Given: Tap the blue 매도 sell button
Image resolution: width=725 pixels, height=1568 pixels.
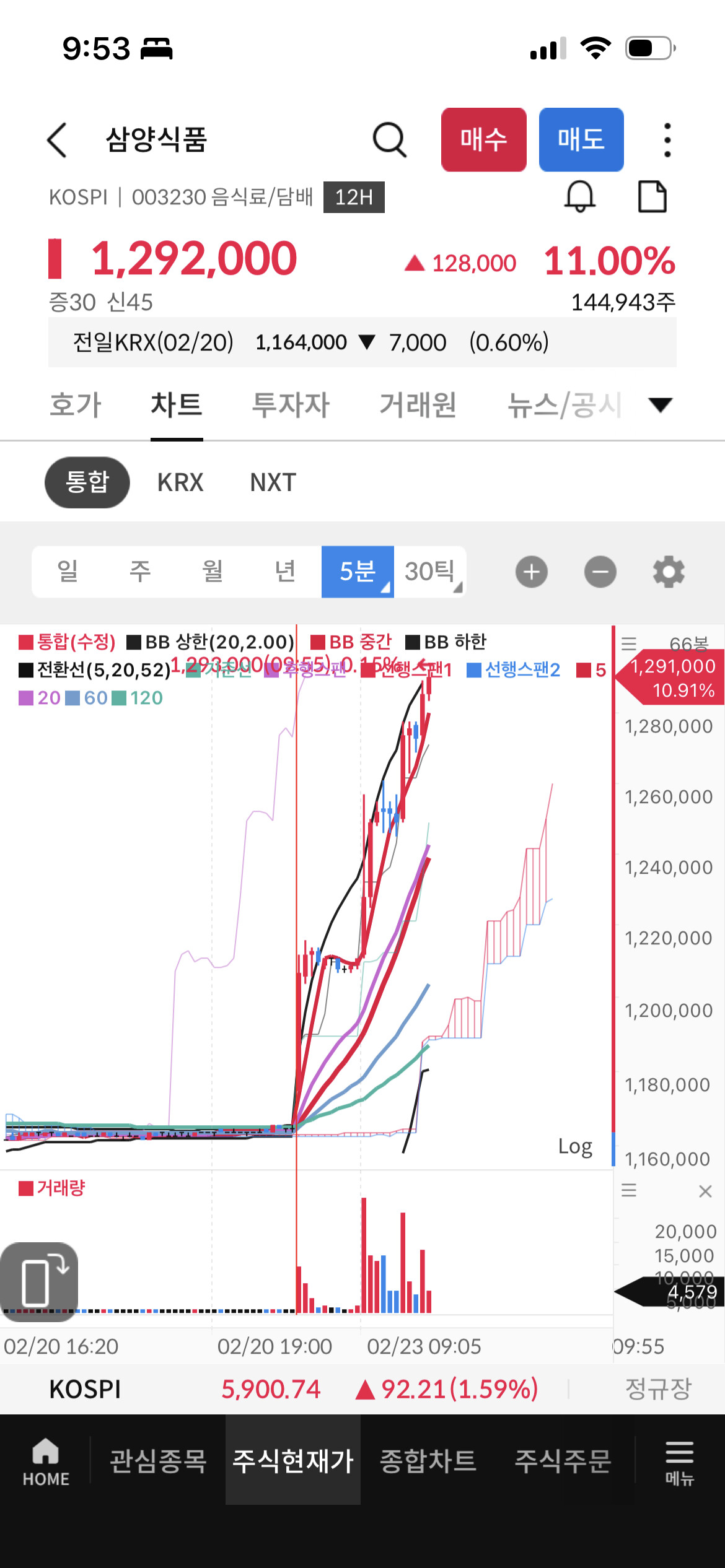Looking at the screenshot, I should [581, 140].
